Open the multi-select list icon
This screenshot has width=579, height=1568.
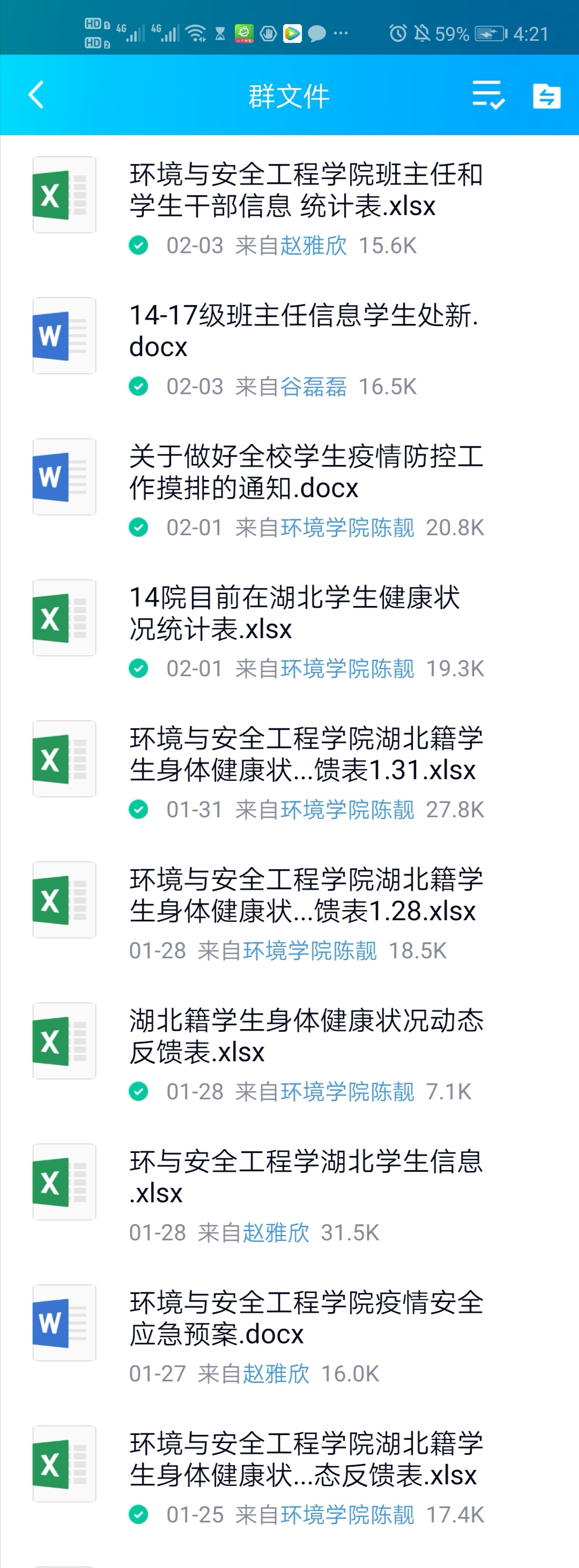pyautogui.click(x=488, y=95)
